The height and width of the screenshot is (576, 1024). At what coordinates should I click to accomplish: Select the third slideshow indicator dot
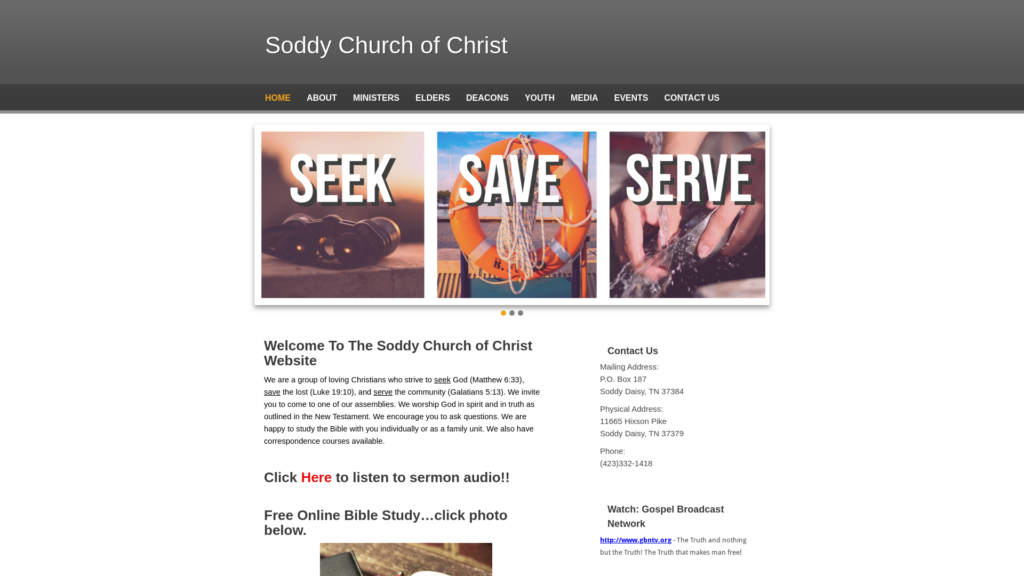pyautogui.click(x=520, y=313)
